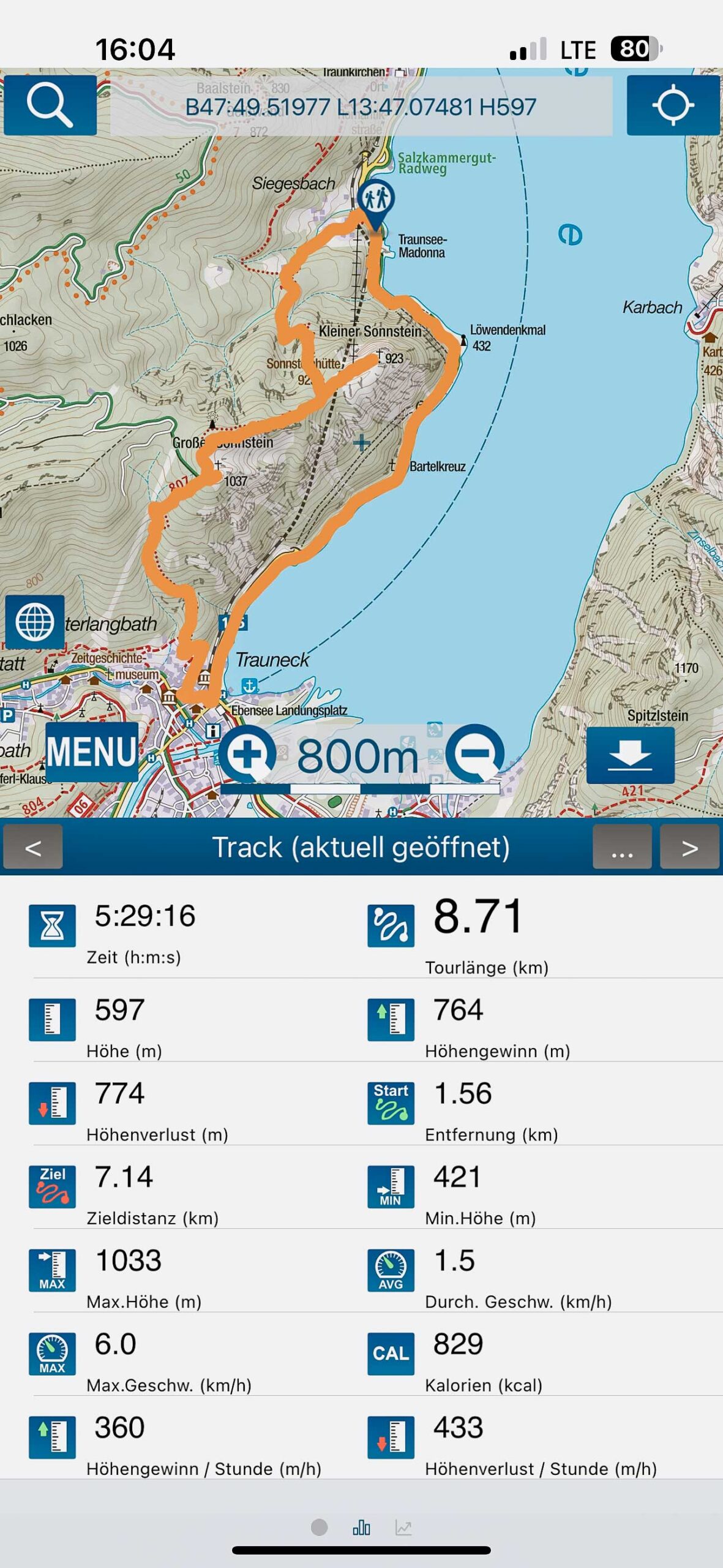
Task: Open the map search magnifier
Action: [x=50, y=105]
